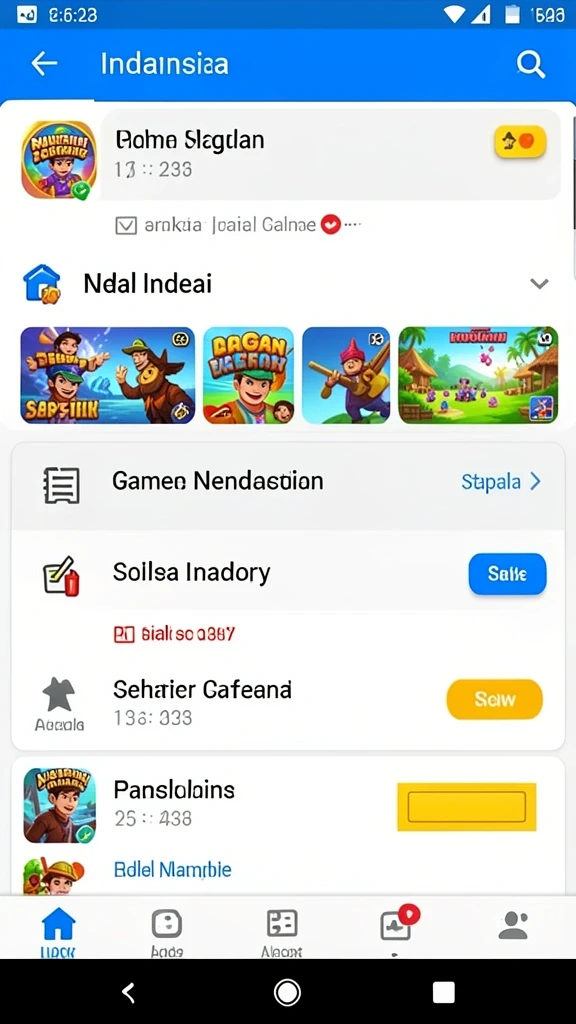Tap the system home button
The height and width of the screenshot is (1024, 576).
287,993
